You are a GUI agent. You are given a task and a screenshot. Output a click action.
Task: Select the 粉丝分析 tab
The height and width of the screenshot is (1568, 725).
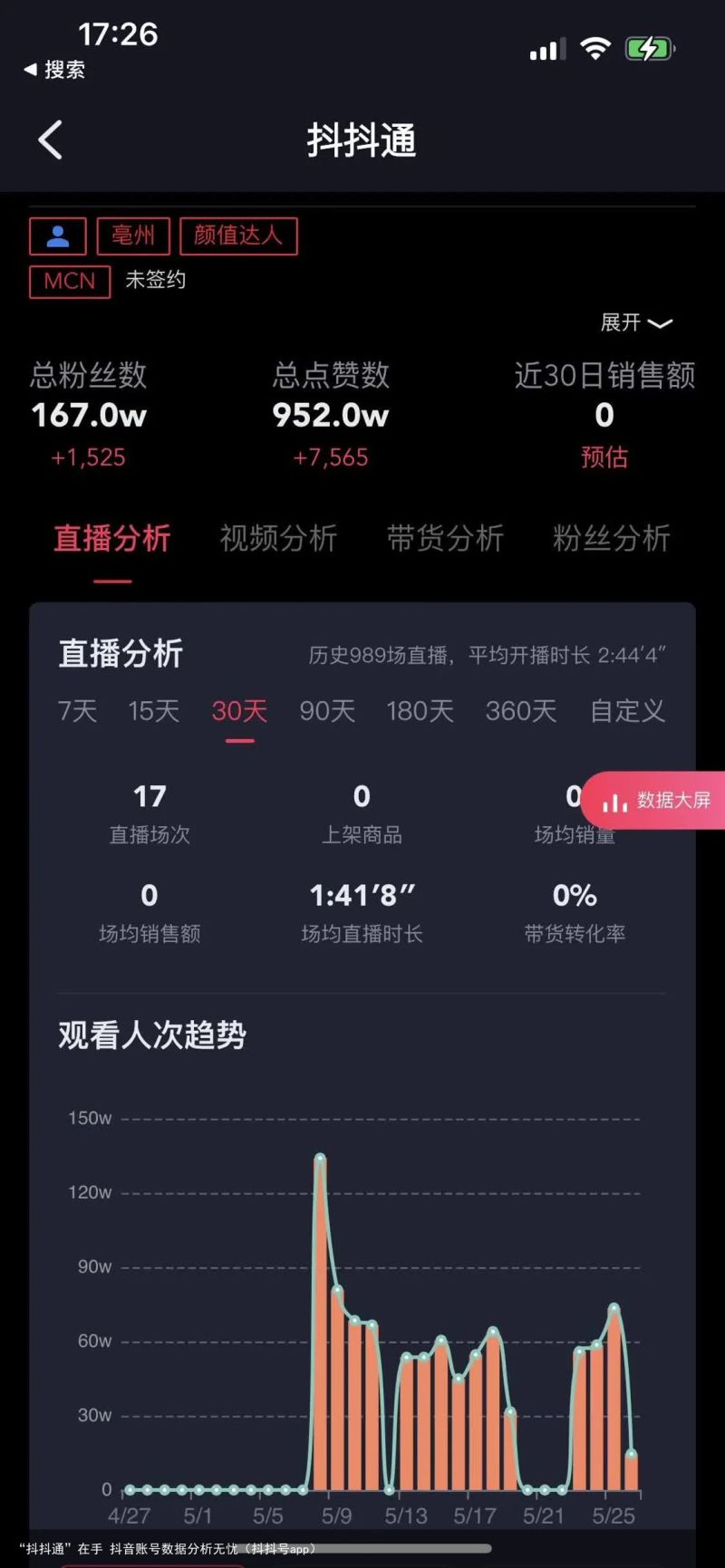[611, 538]
